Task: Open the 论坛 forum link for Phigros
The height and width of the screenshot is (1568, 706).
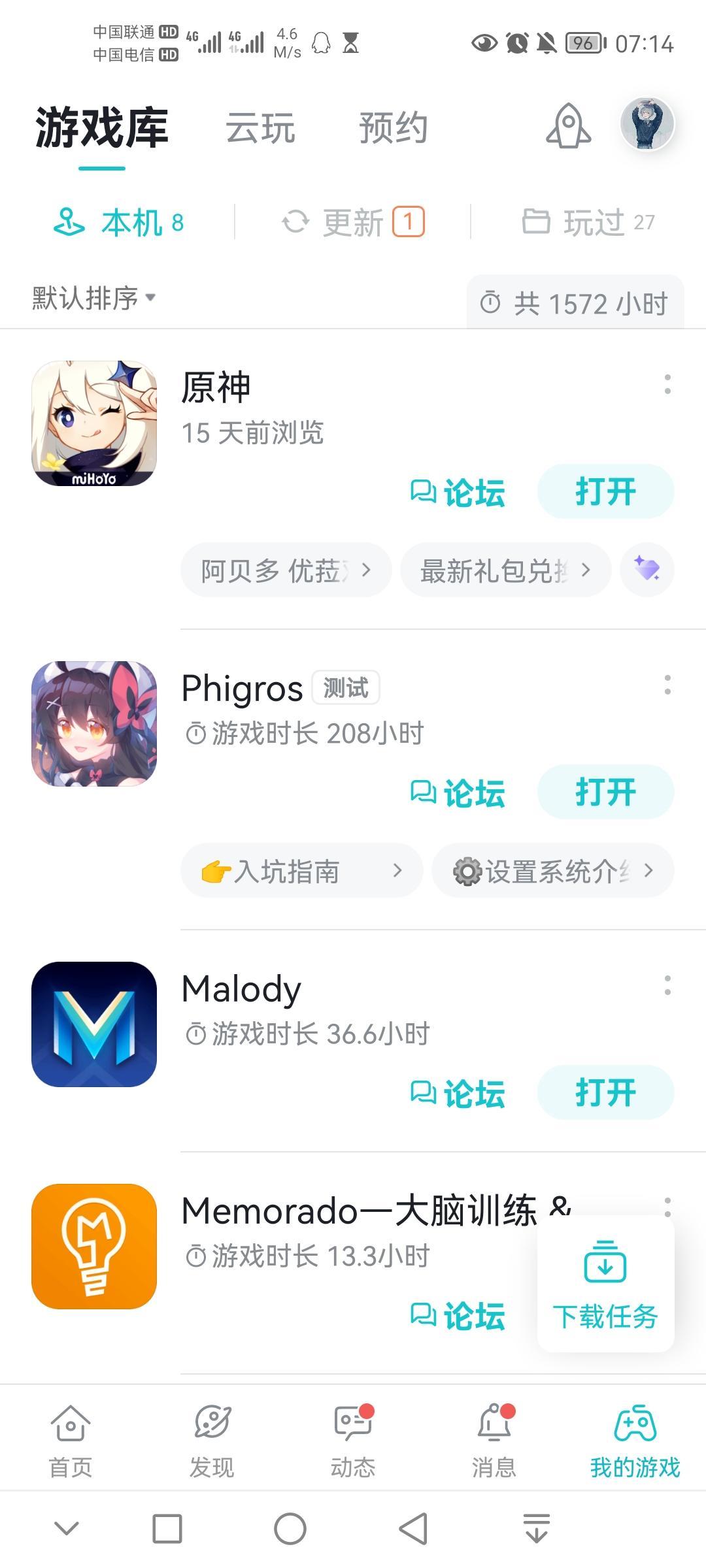Action: [458, 792]
